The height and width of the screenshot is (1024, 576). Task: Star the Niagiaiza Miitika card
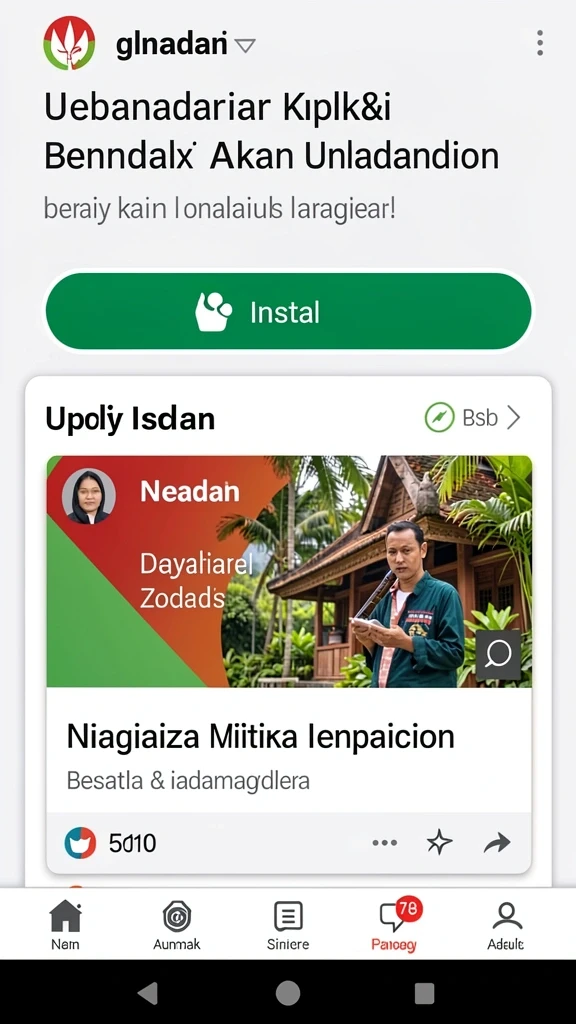coord(440,842)
